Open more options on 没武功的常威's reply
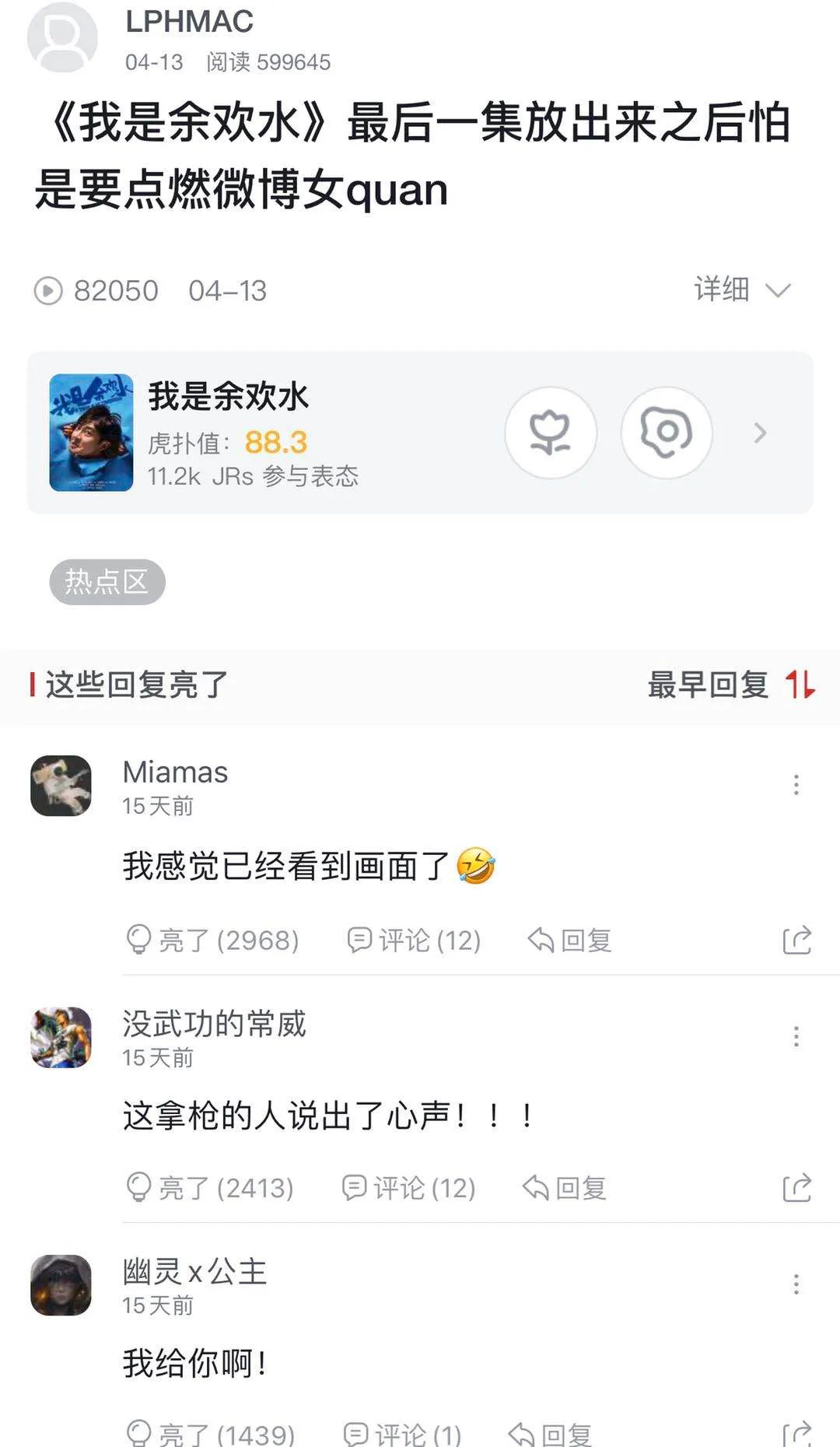 pos(796,1036)
